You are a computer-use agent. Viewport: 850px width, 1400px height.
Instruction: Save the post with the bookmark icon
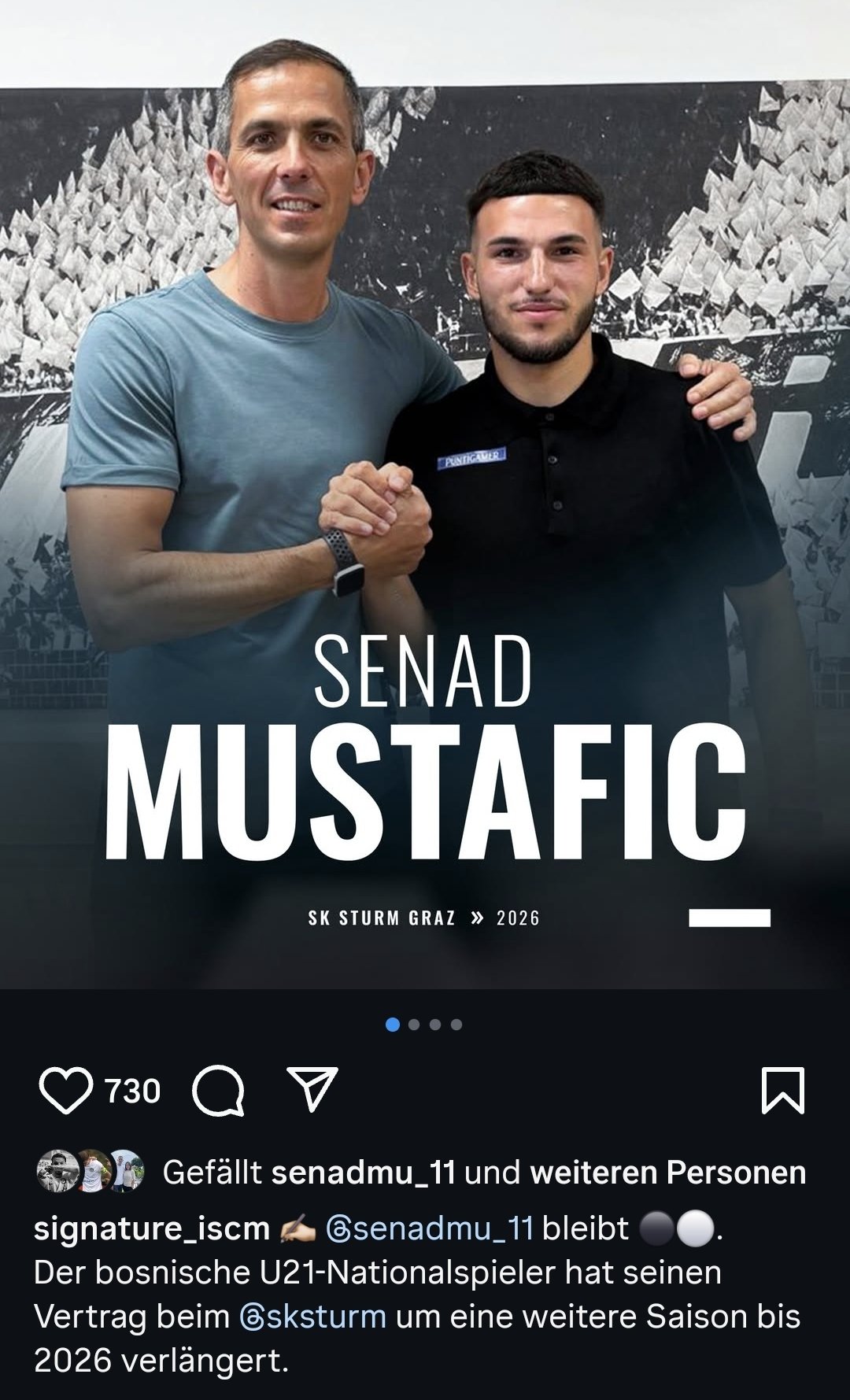tap(783, 1090)
